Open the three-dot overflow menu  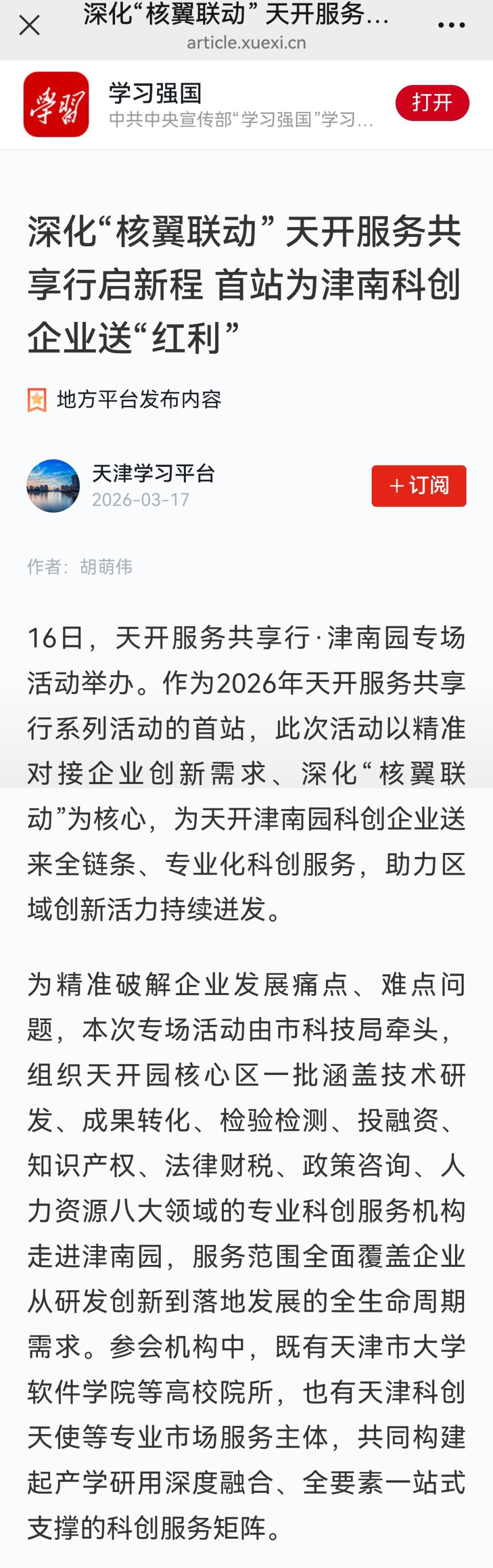[x=451, y=26]
